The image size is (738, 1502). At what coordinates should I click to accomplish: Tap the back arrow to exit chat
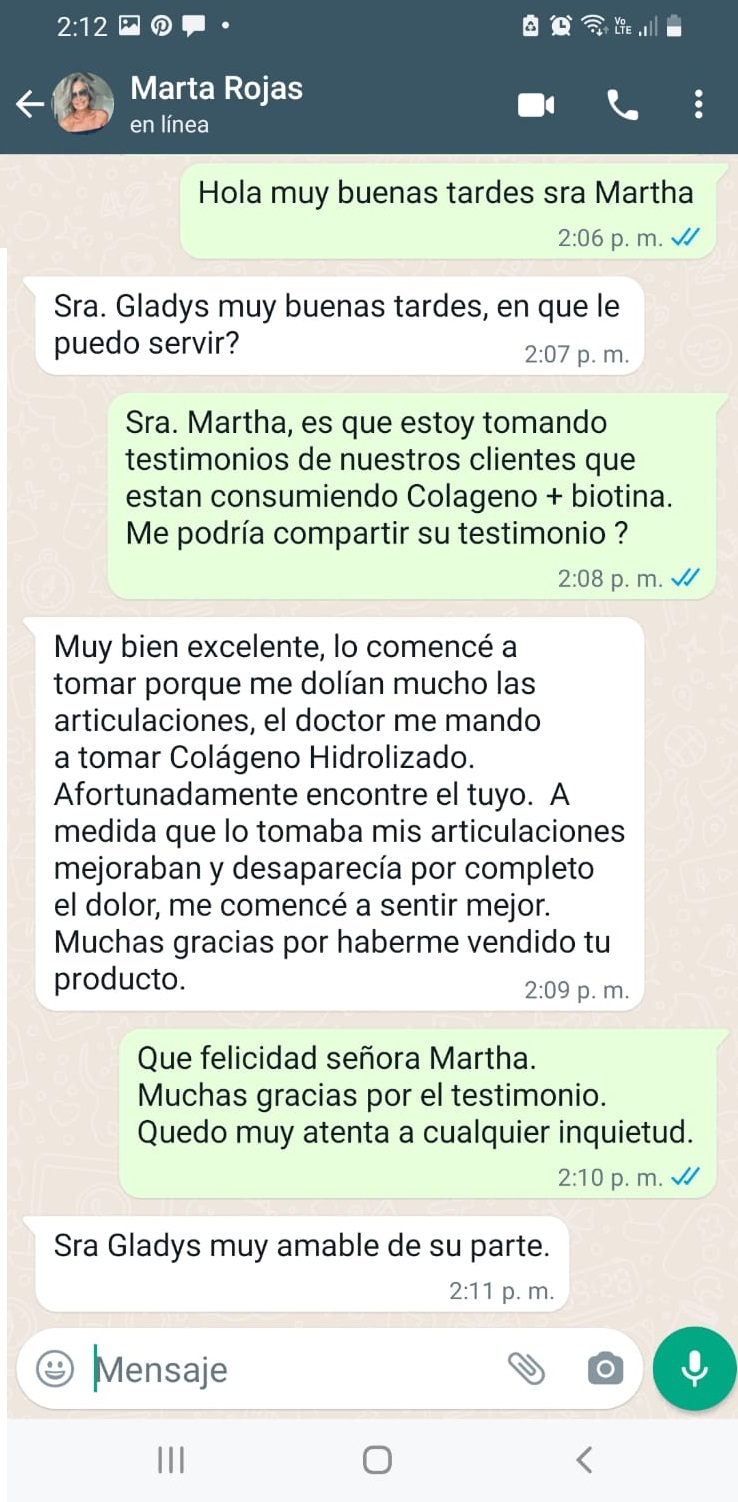(x=29, y=103)
